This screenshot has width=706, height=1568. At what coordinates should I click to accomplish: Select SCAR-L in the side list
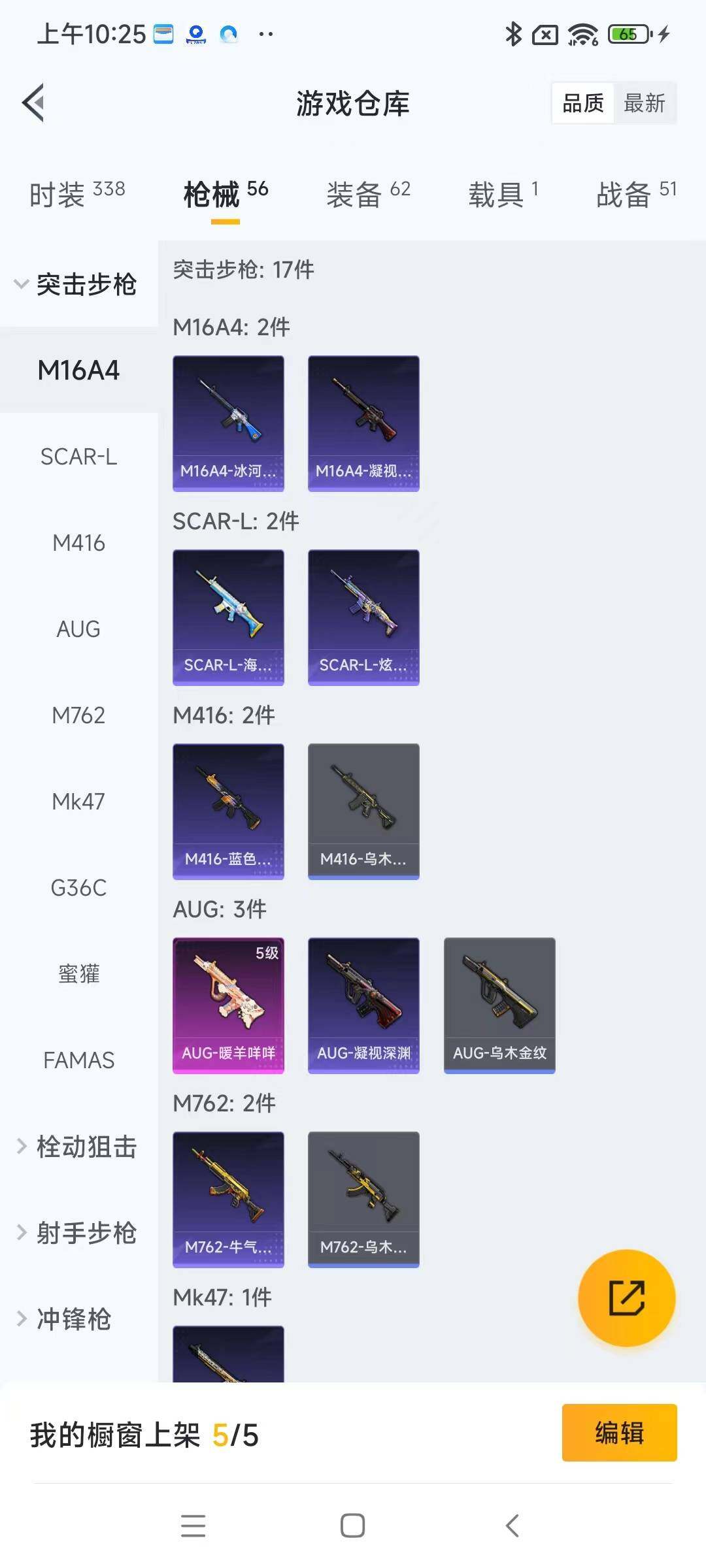point(78,457)
